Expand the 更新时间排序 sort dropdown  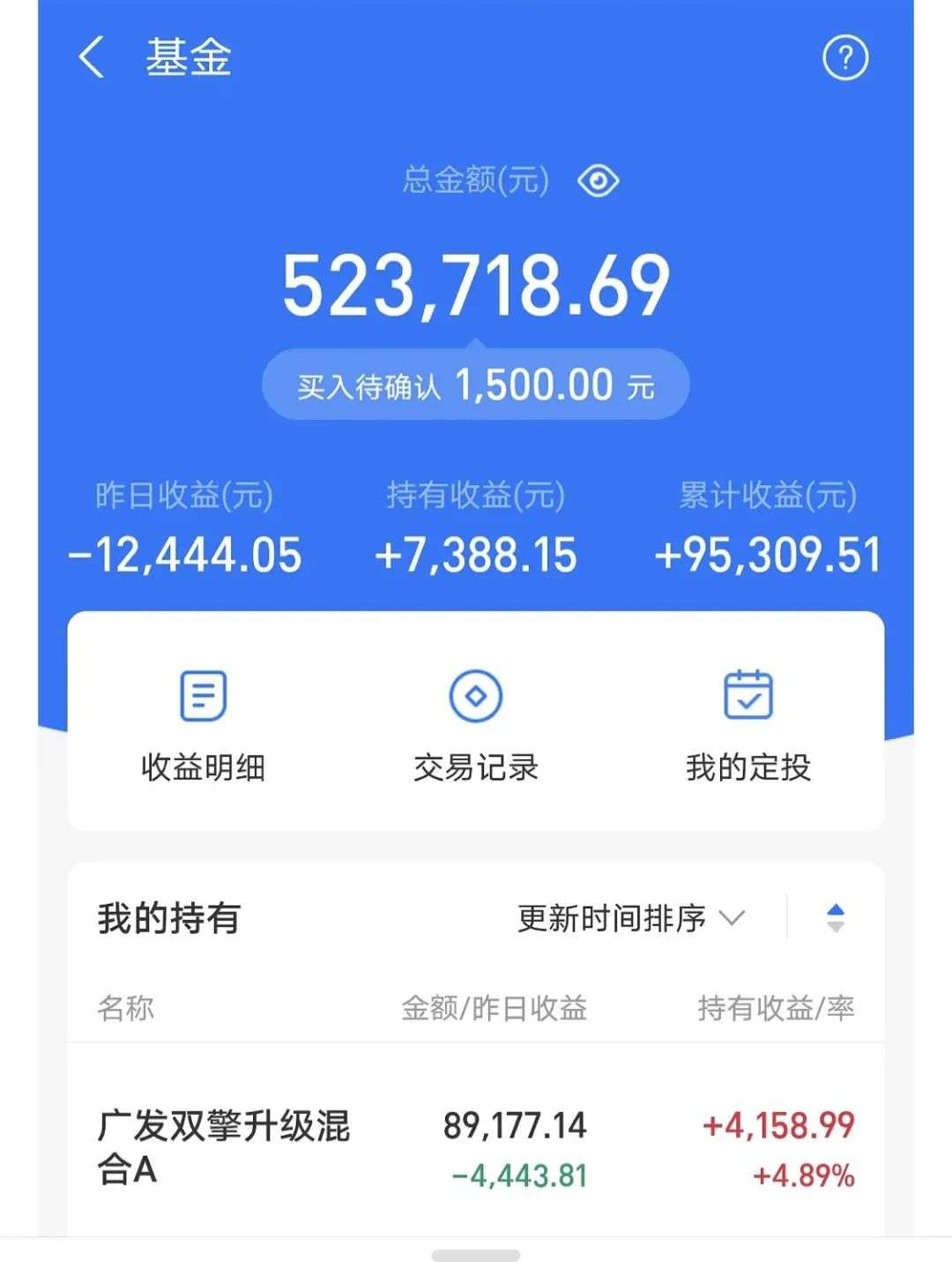[631, 919]
